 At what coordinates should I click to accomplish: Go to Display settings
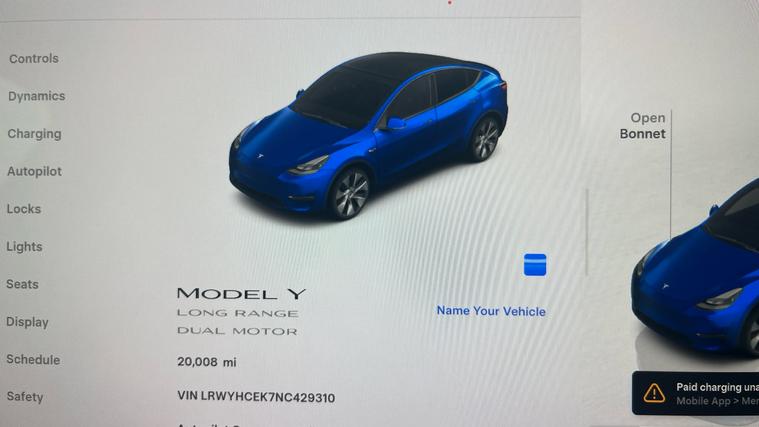click(x=27, y=322)
